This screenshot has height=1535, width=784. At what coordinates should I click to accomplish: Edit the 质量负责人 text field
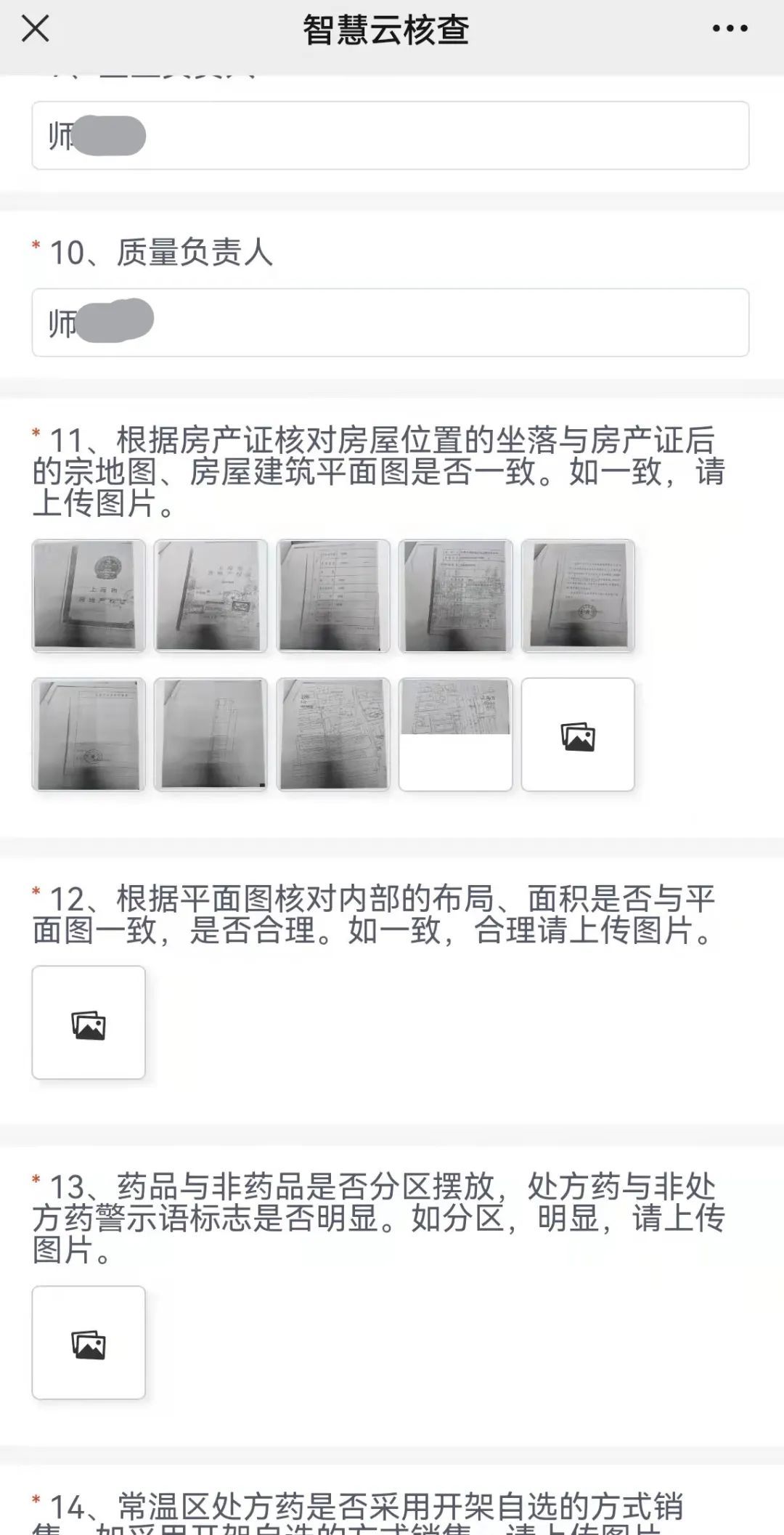391,322
